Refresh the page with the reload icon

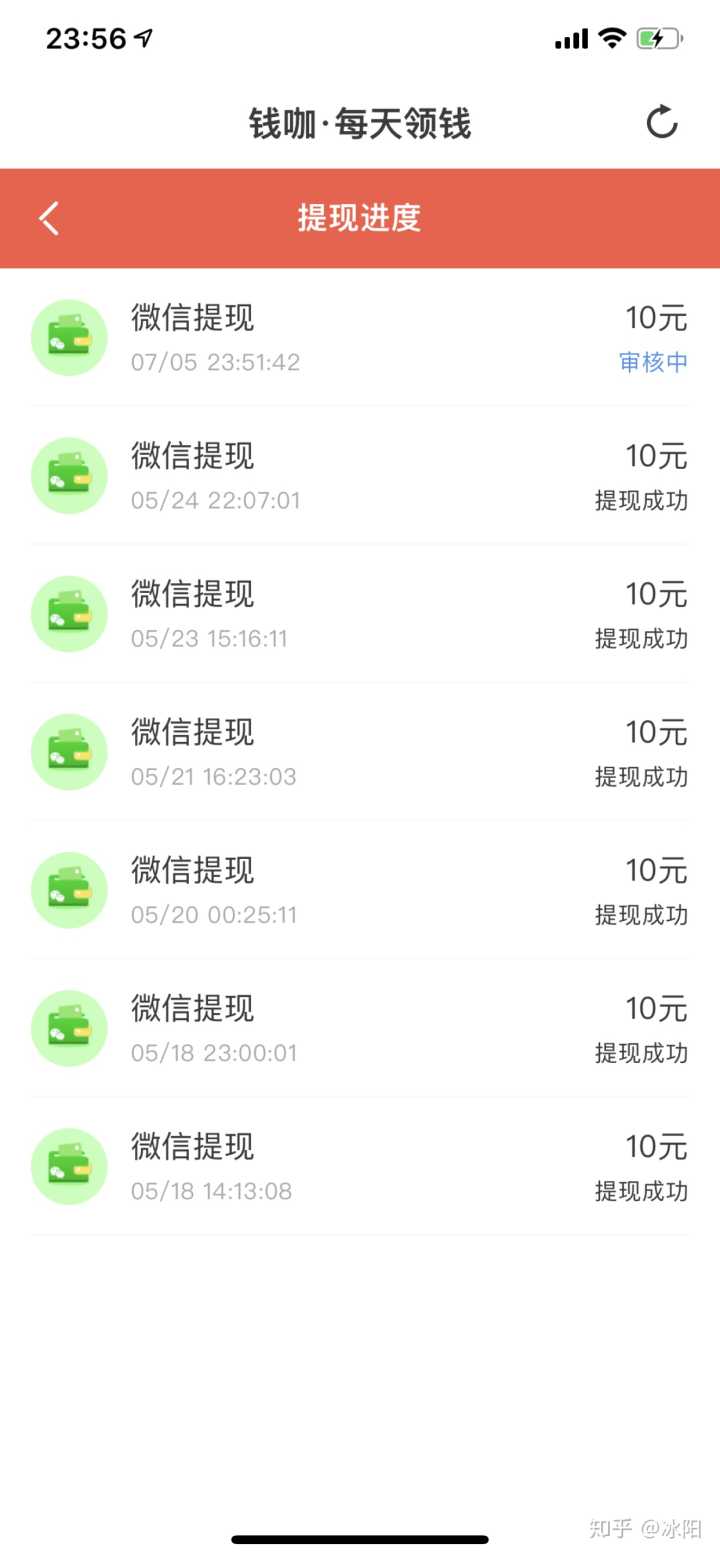tap(662, 124)
